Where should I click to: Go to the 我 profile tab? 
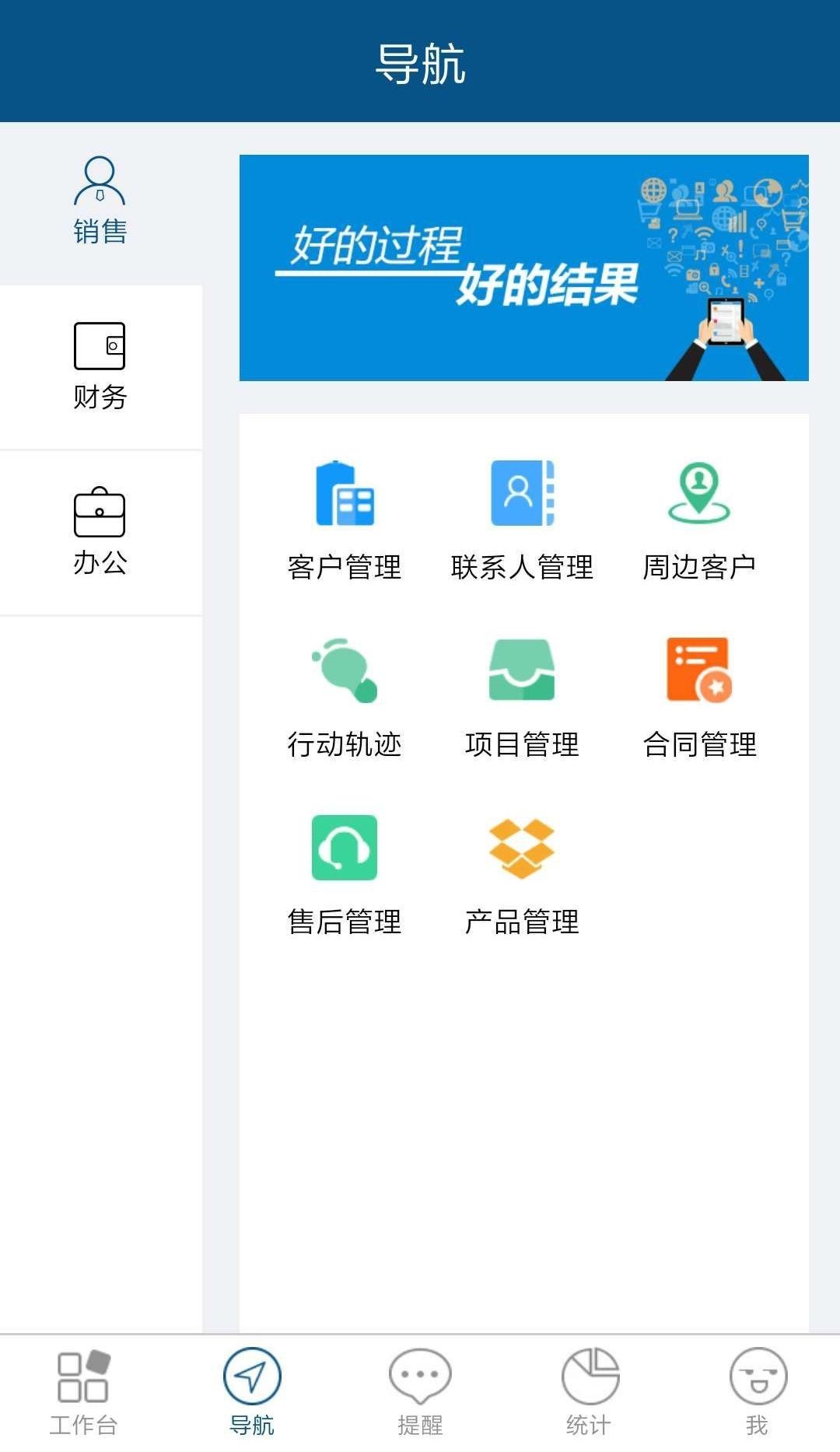(757, 1392)
